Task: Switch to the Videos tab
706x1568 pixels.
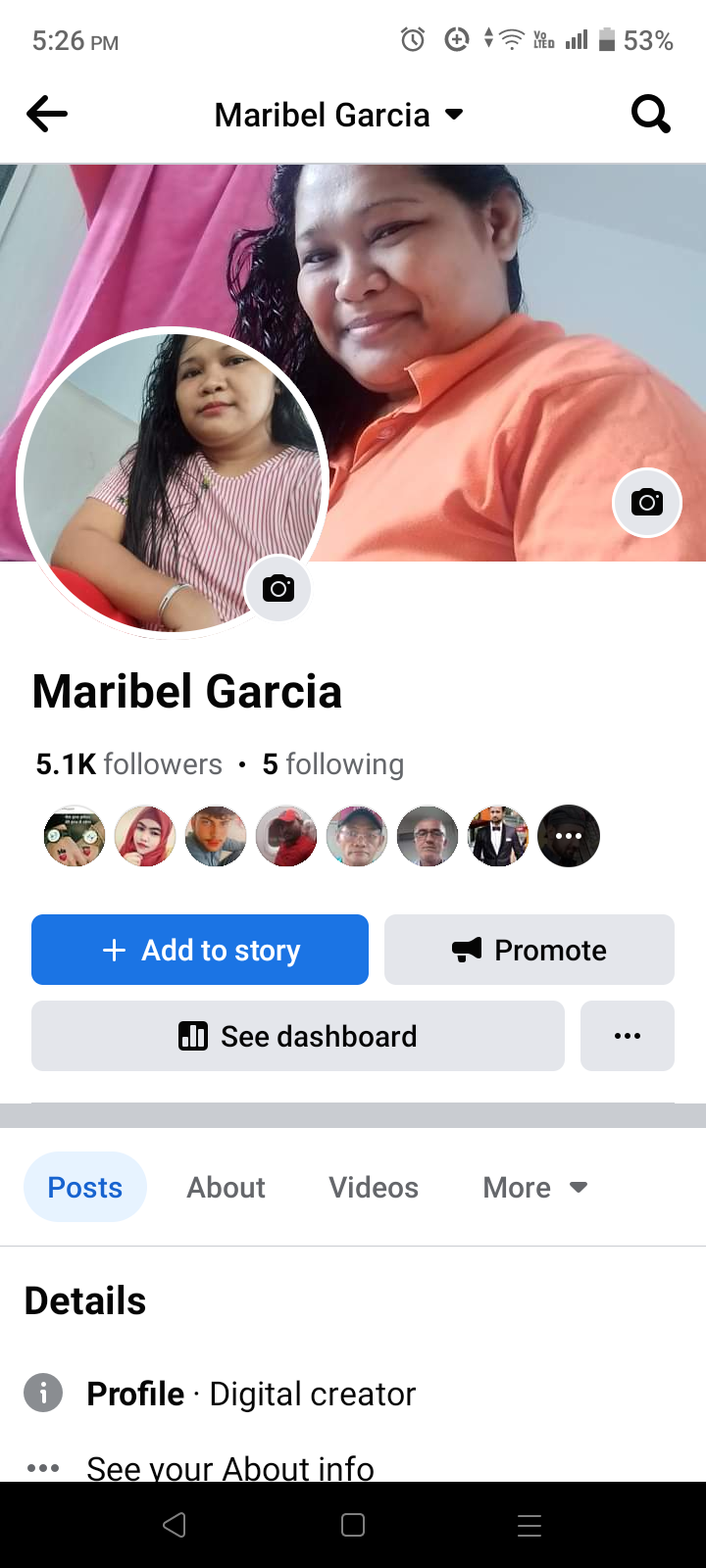Action: (374, 1187)
